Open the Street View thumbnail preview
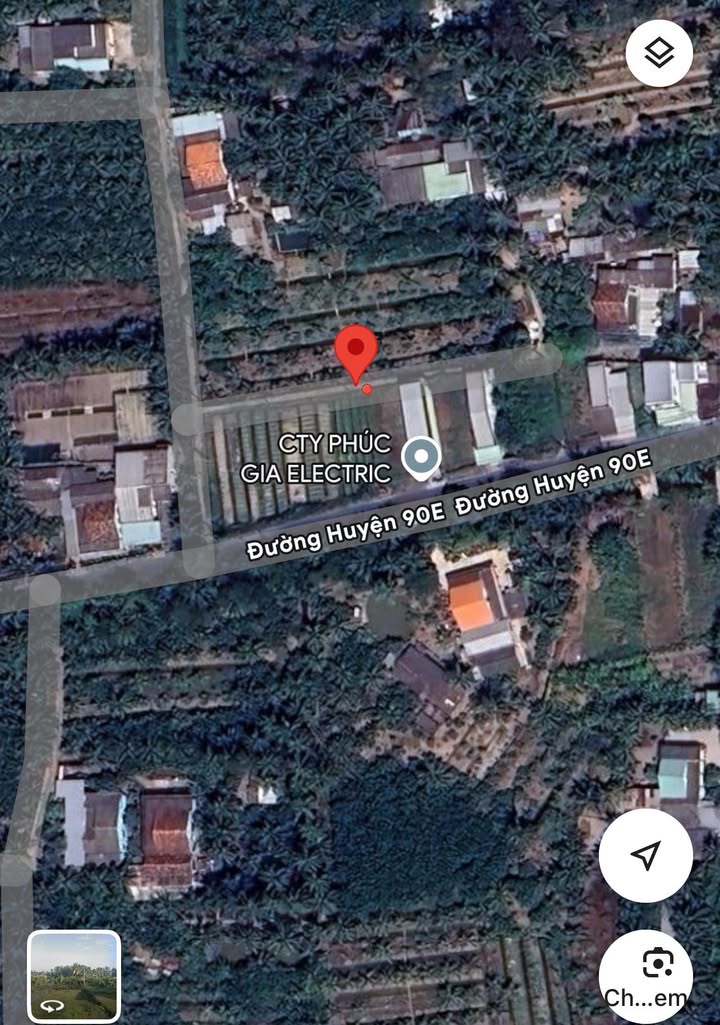Screen dimensions: 720x1025 pos(74,976)
